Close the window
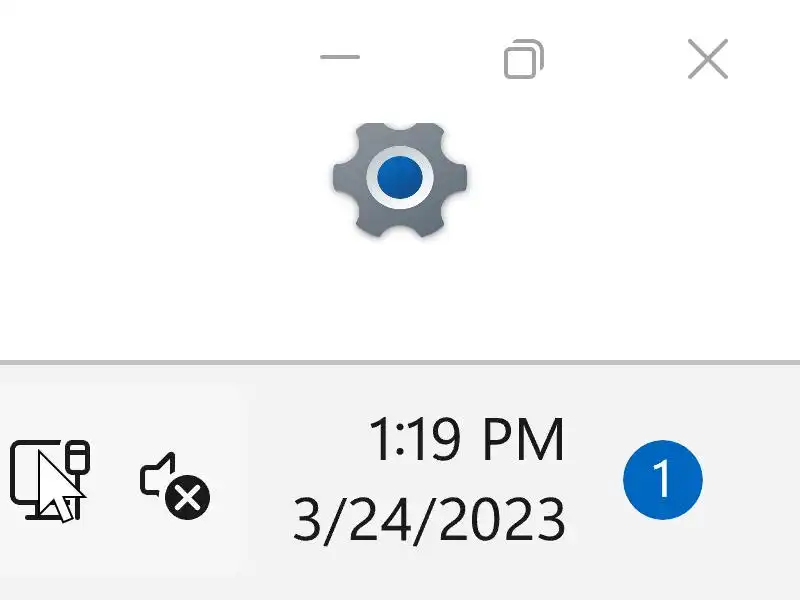 707,60
